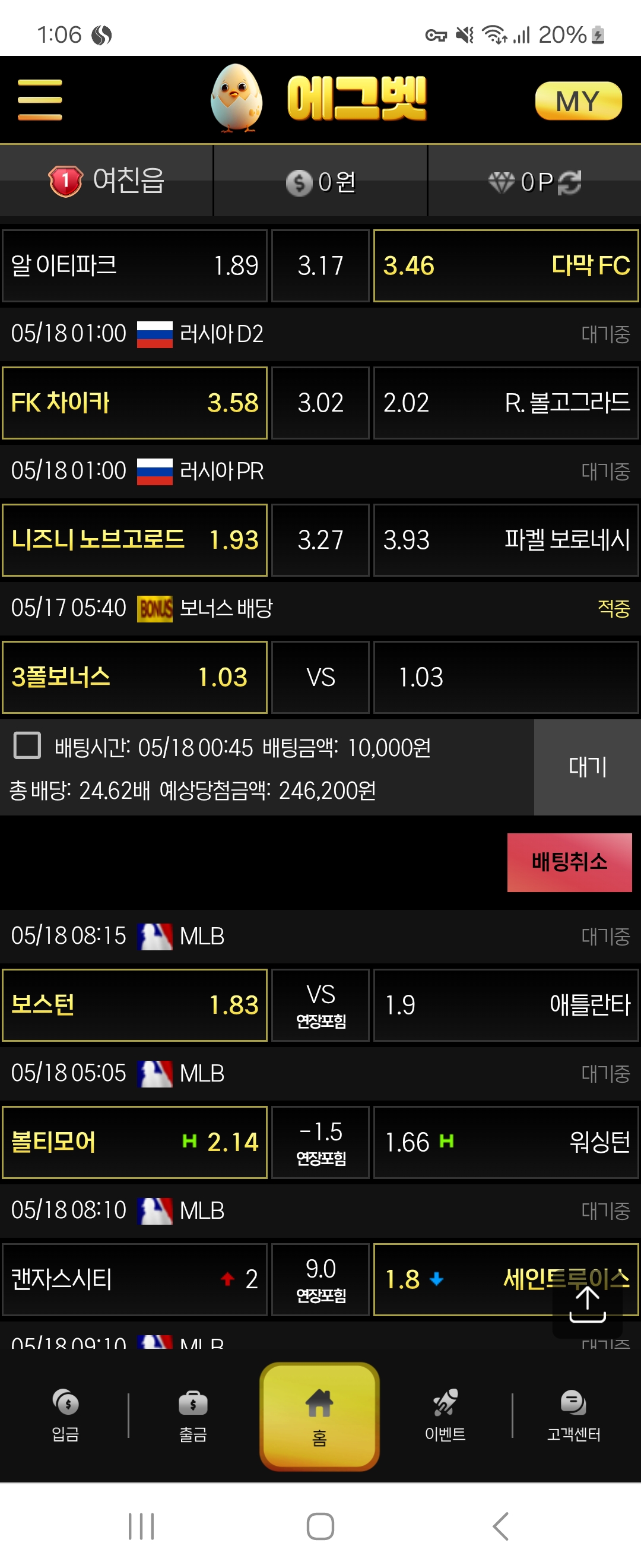Select 볼티모어 at odds 2.14
The image size is (641, 1568).
point(134,1143)
